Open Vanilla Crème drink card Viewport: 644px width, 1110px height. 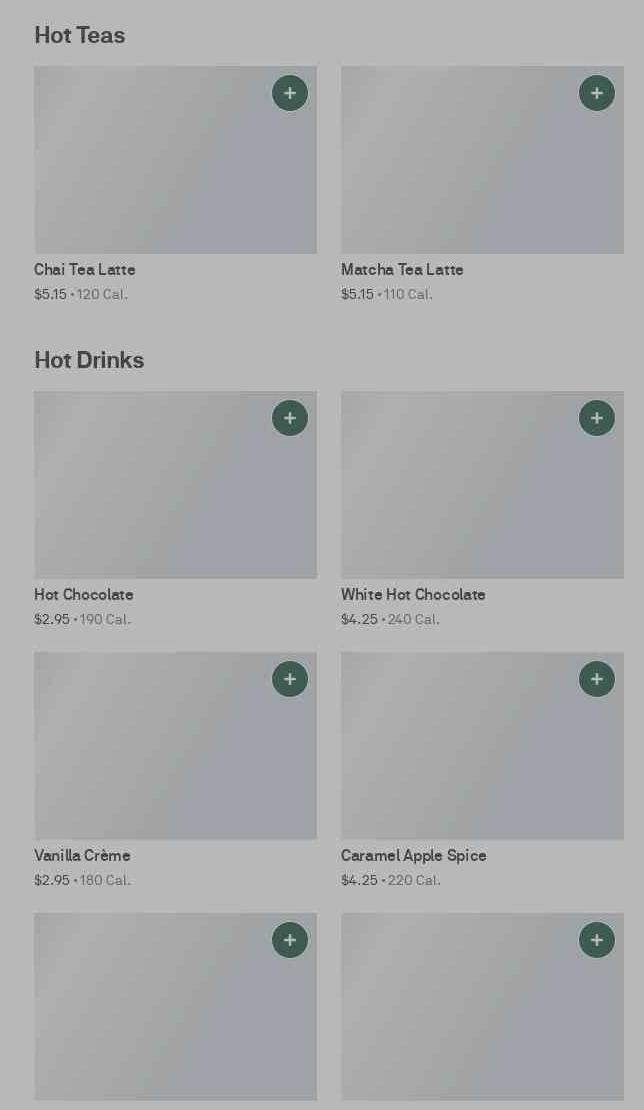176,771
